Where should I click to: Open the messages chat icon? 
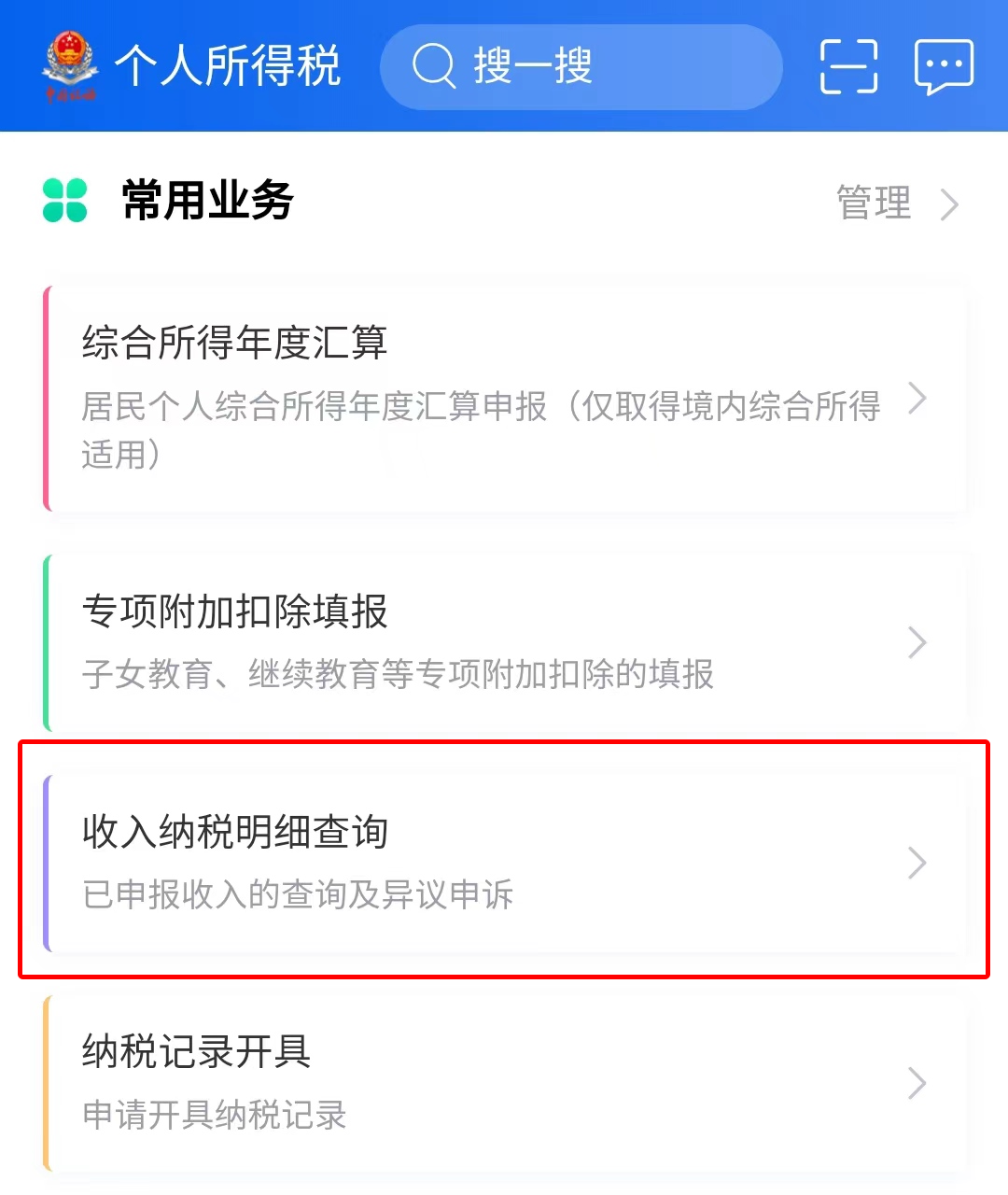944,66
